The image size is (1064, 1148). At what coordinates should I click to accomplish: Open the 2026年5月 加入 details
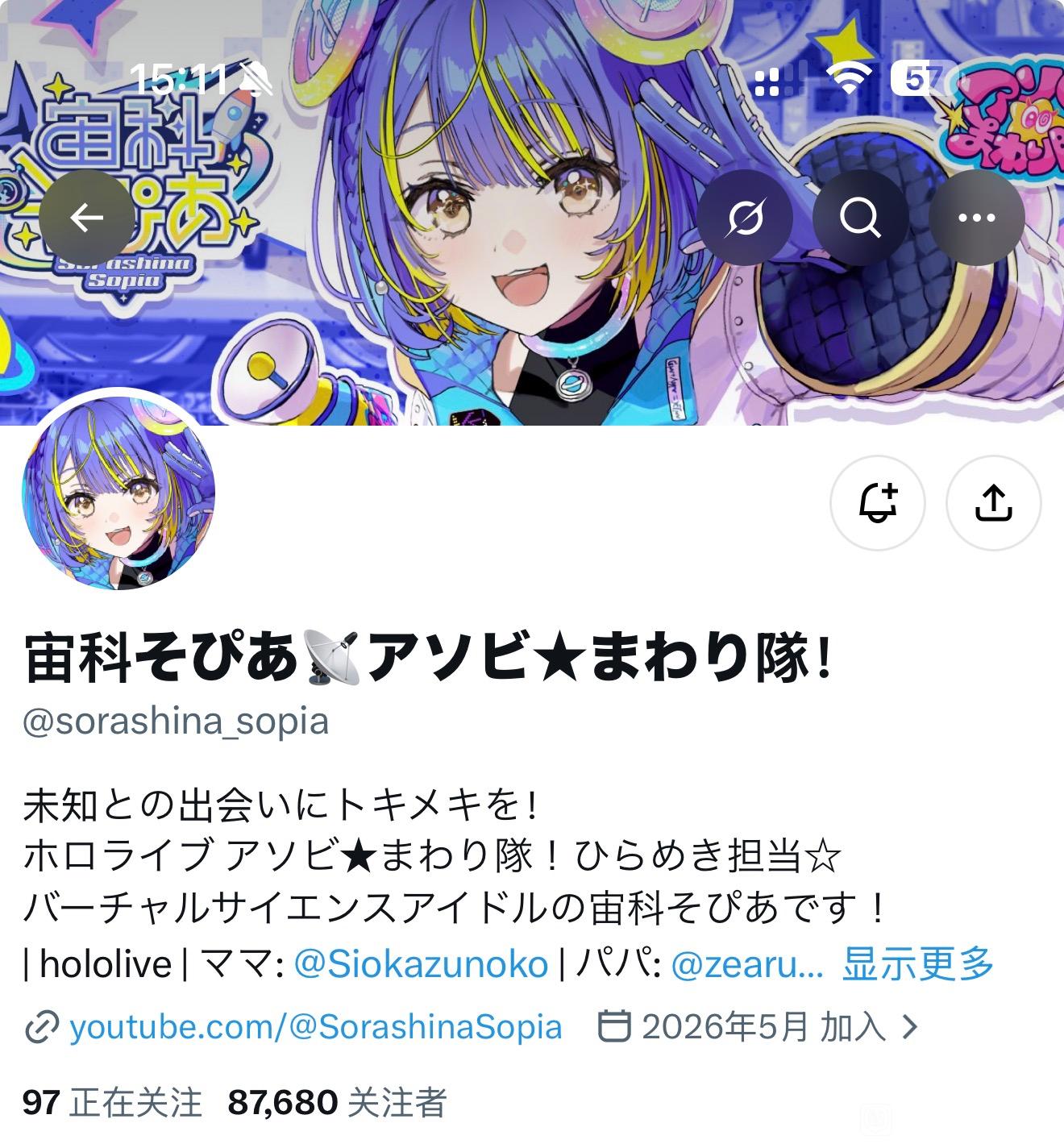pos(759,1027)
